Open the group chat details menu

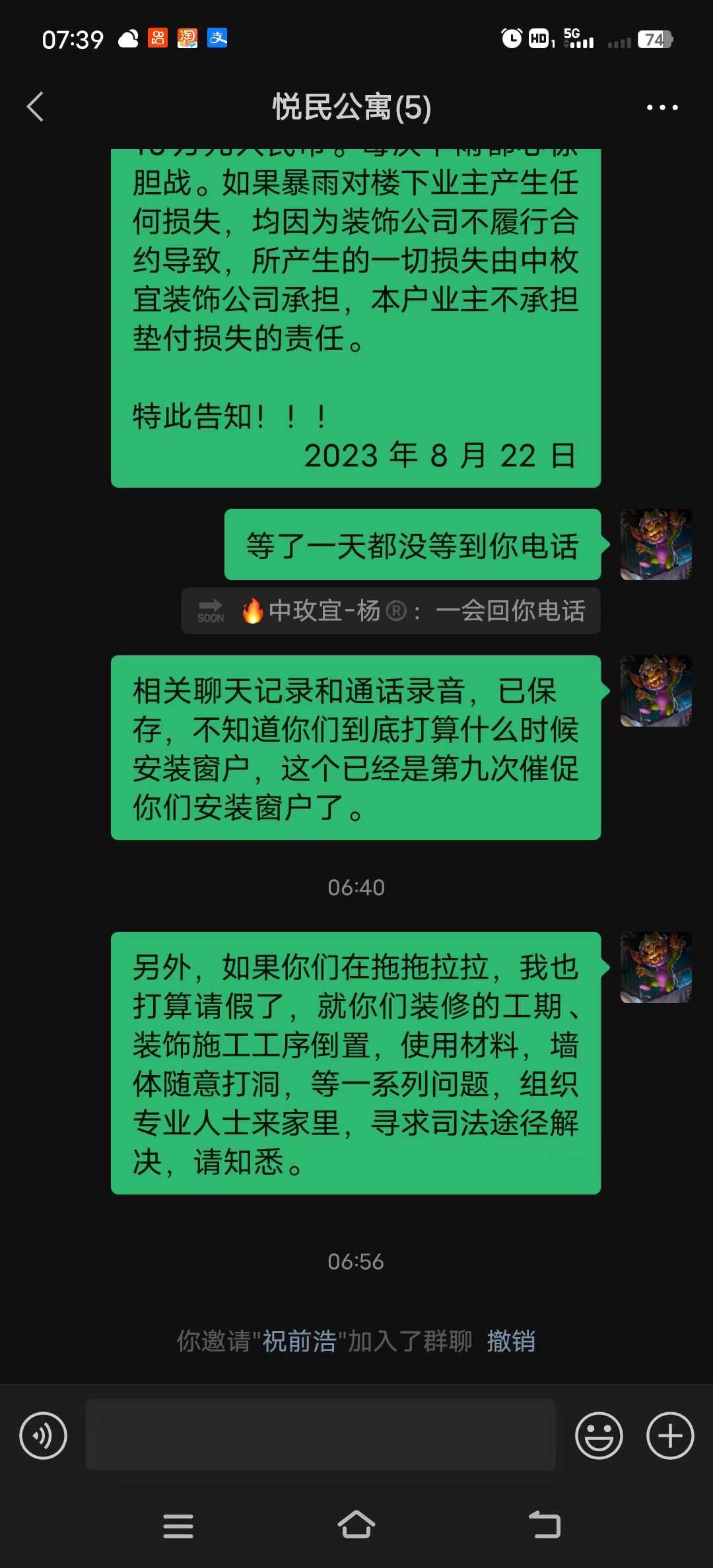pos(662,107)
